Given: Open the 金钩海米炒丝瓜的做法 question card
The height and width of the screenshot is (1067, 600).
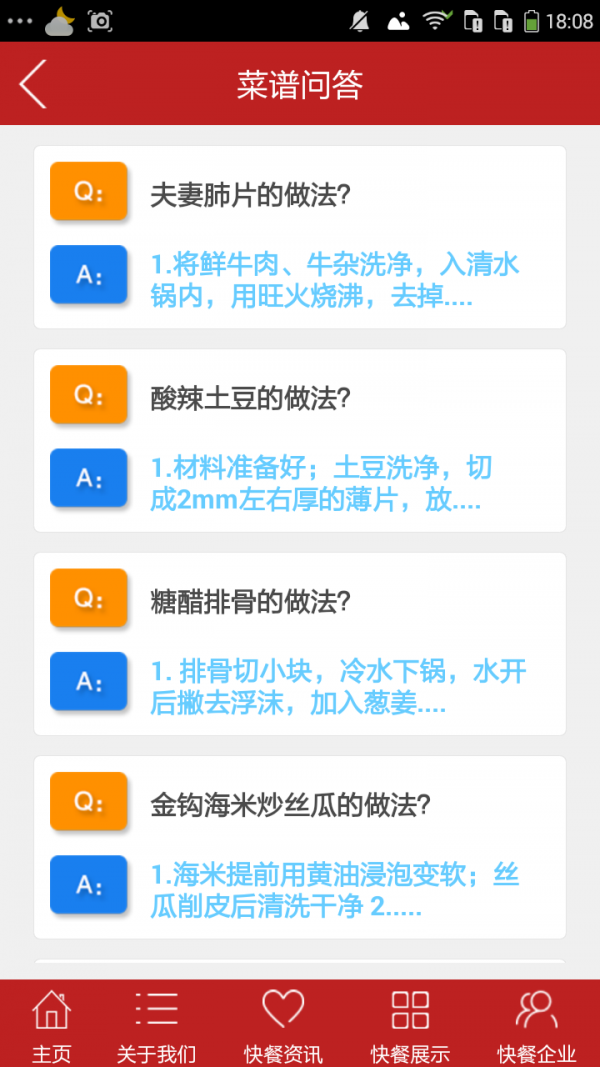Looking at the screenshot, I should pyautogui.click(x=300, y=847).
